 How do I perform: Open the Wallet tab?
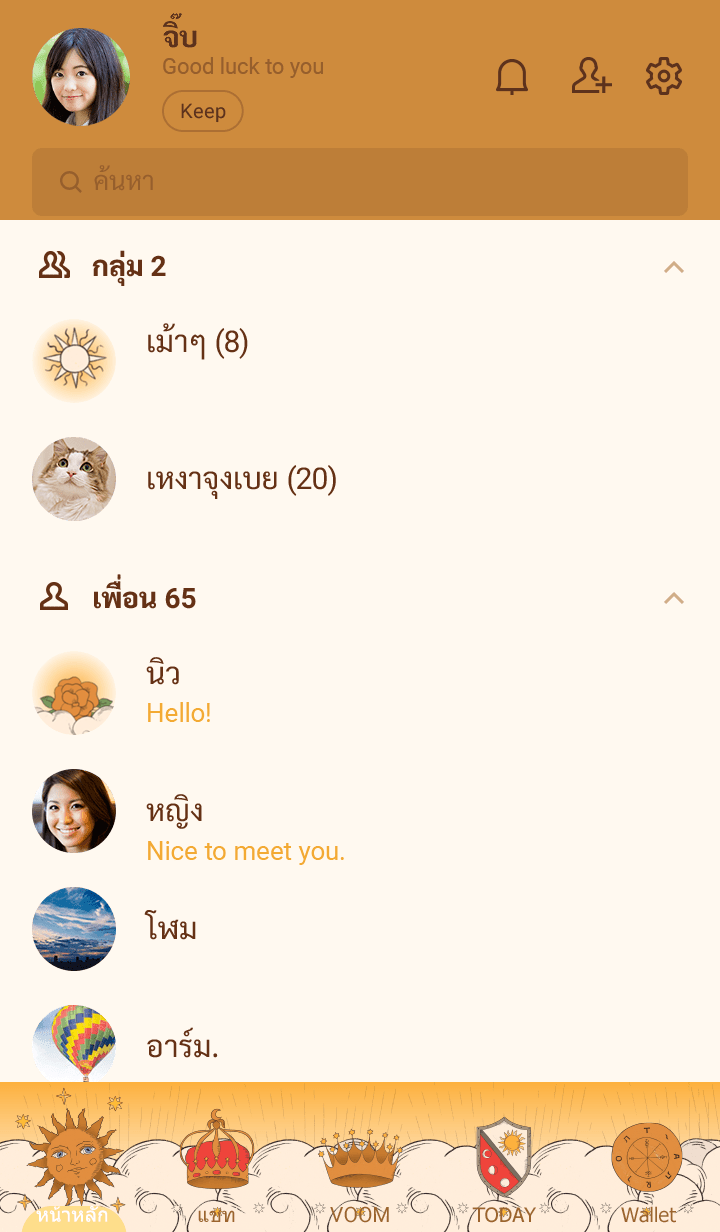(x=647, y=1170)
